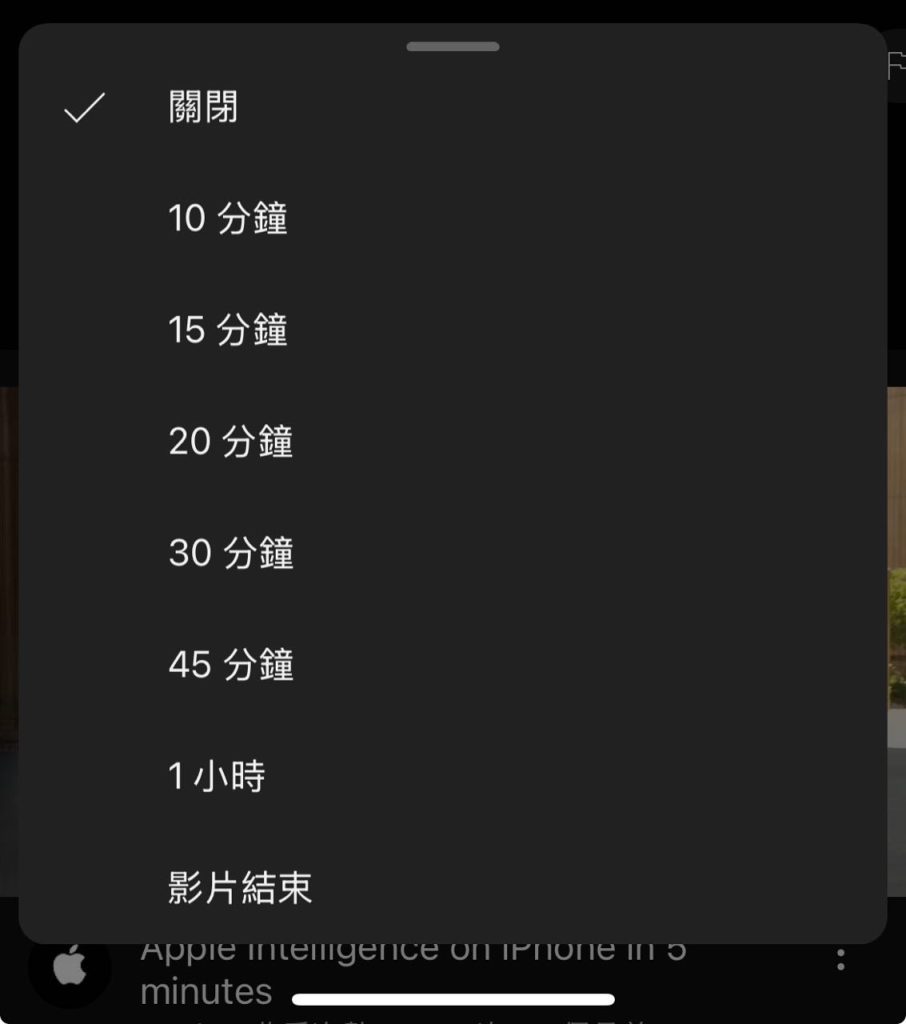Viewport: 906px width, 1024px height.
Task: Stop playback at 影片結束
Action: tap(240, 887)
